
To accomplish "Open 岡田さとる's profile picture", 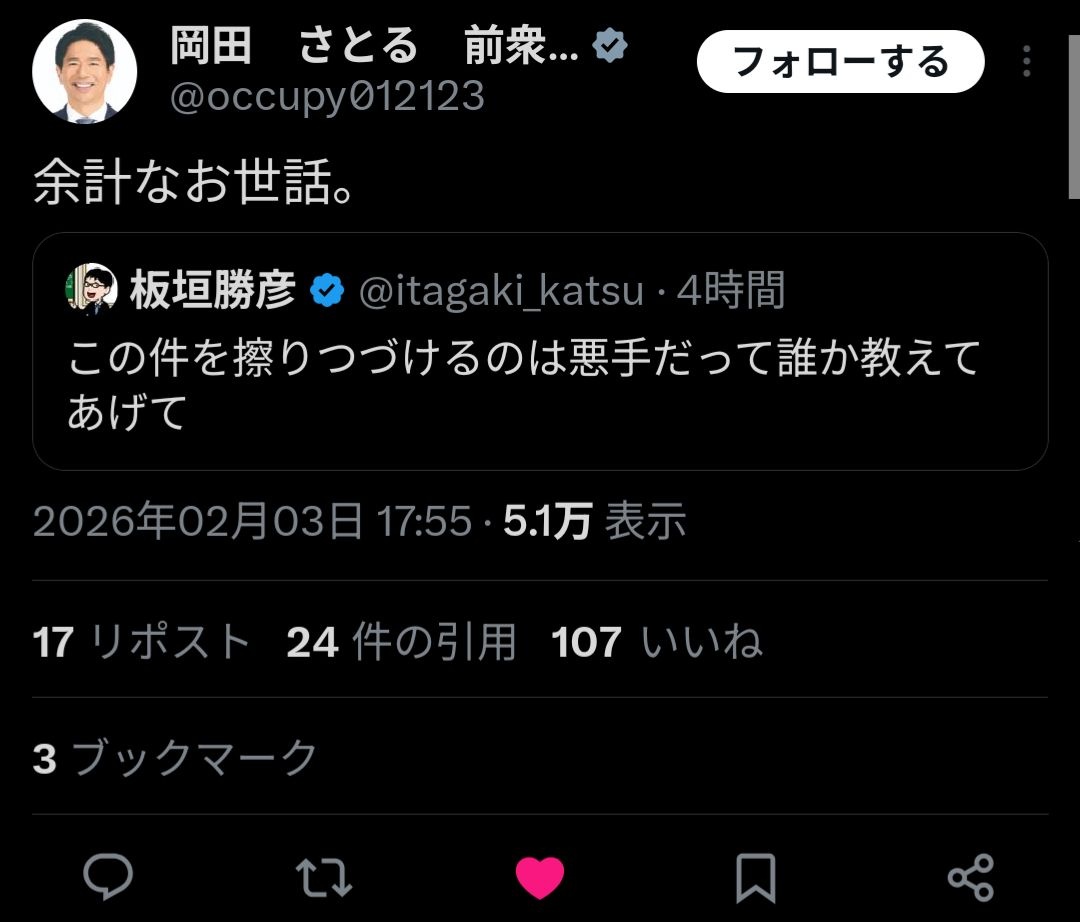I will point(85,71).
